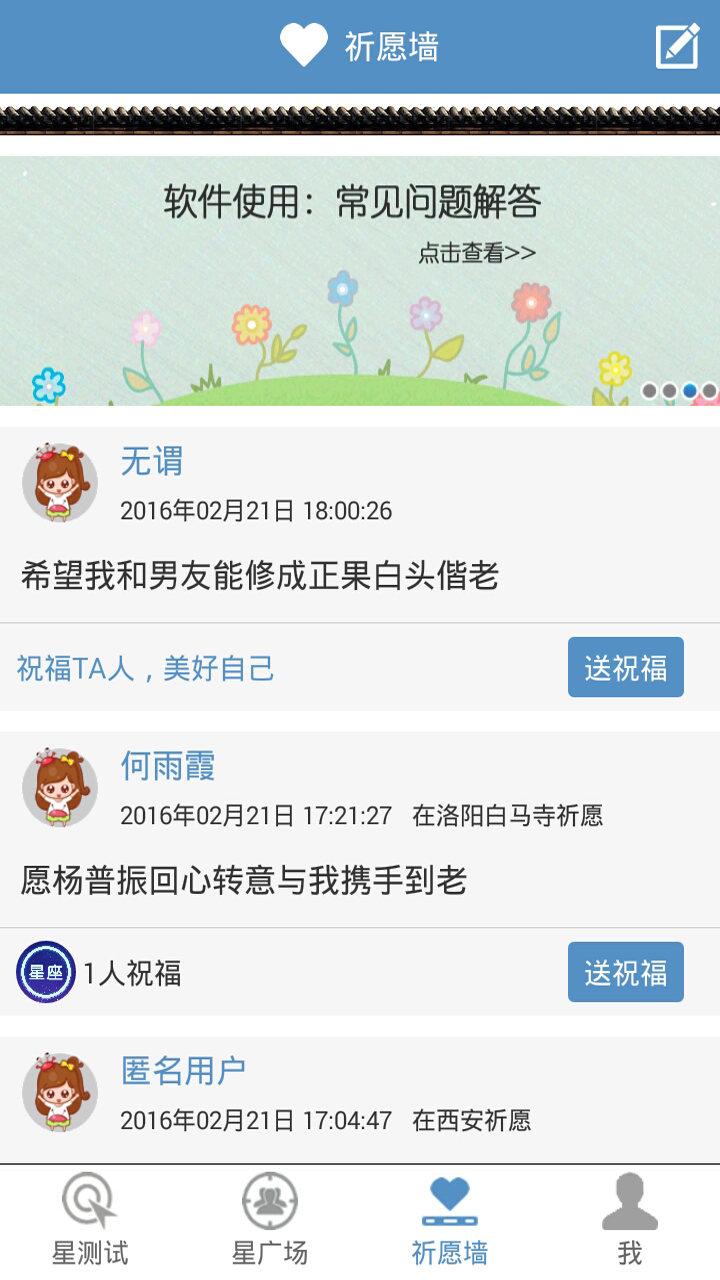Open 无谓's wish post

[x=260, y=576]
